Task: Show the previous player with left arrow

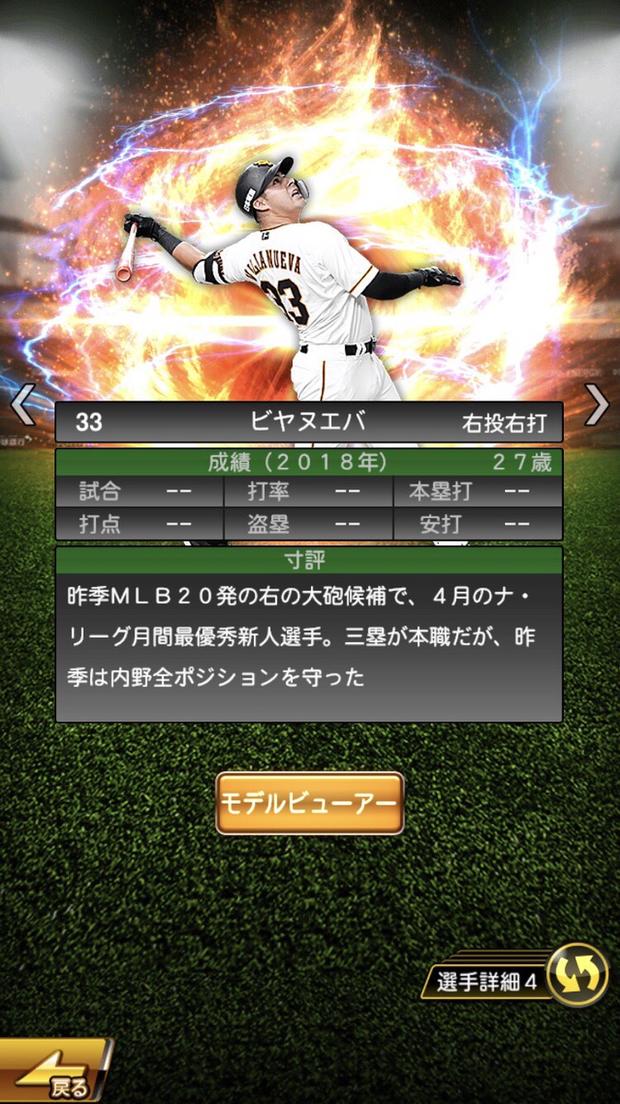Action: coord(22,404)
